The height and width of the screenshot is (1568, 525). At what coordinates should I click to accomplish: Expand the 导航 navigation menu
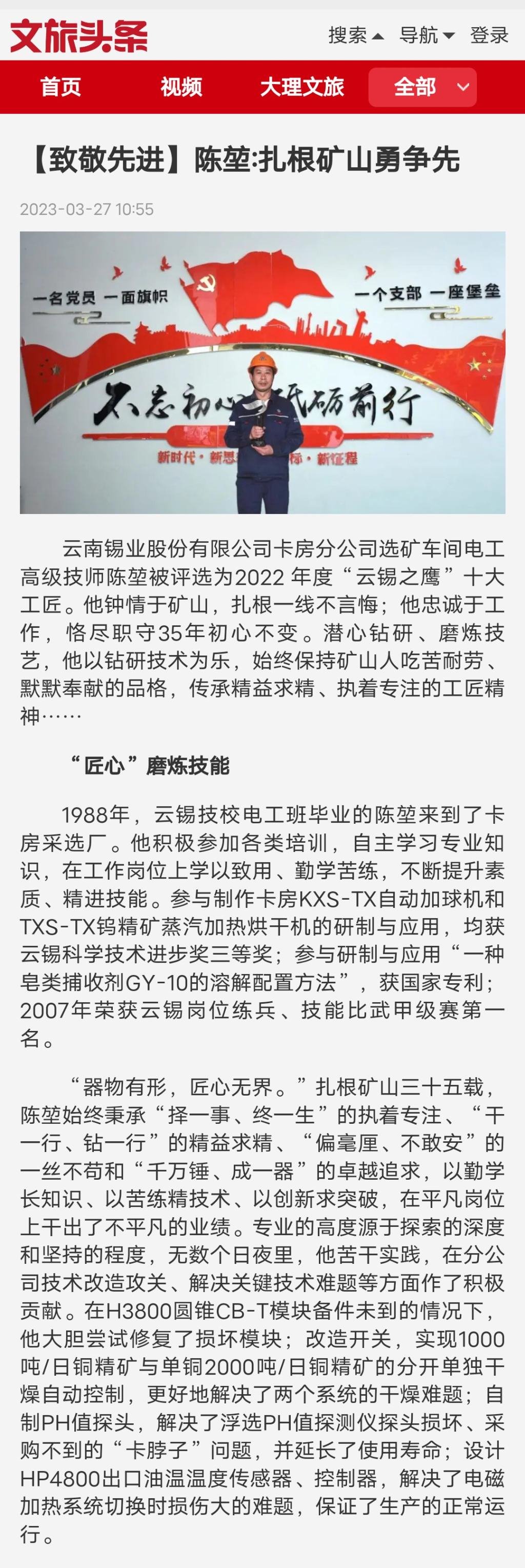pos(427,35)
